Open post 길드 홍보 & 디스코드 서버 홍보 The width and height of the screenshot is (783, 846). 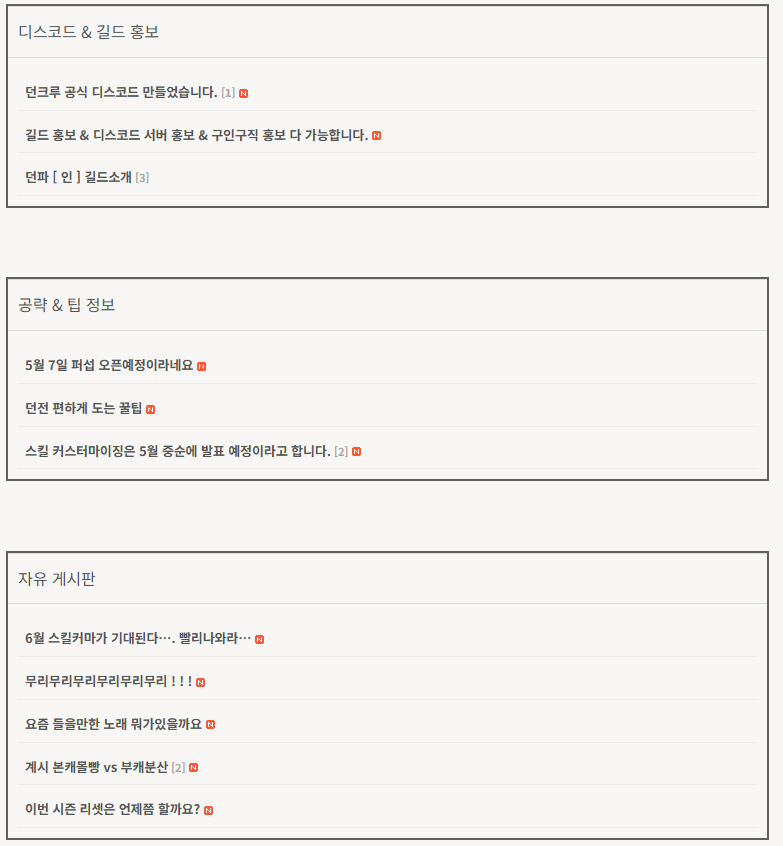click(x=196, y=135)
